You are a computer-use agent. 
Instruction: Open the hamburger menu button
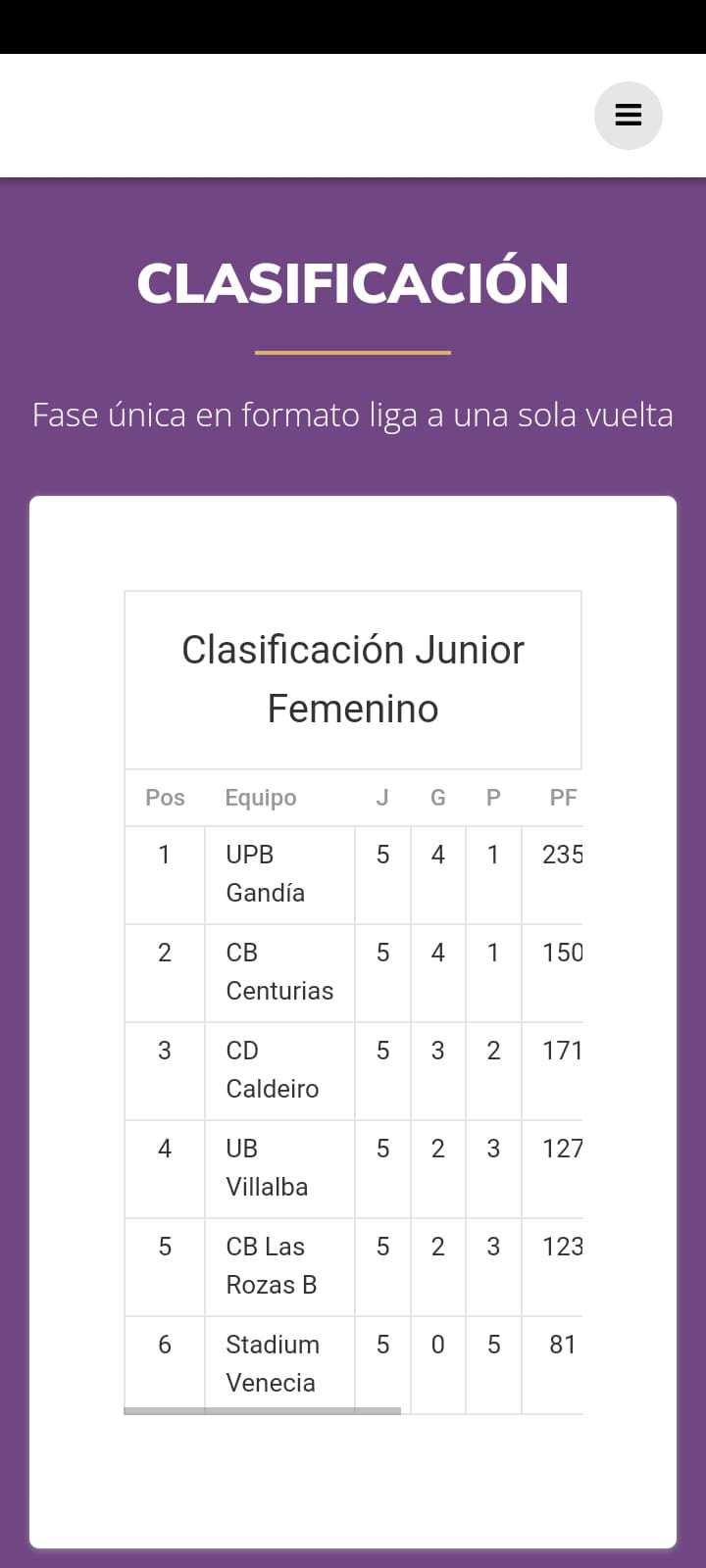click(629, 116)
